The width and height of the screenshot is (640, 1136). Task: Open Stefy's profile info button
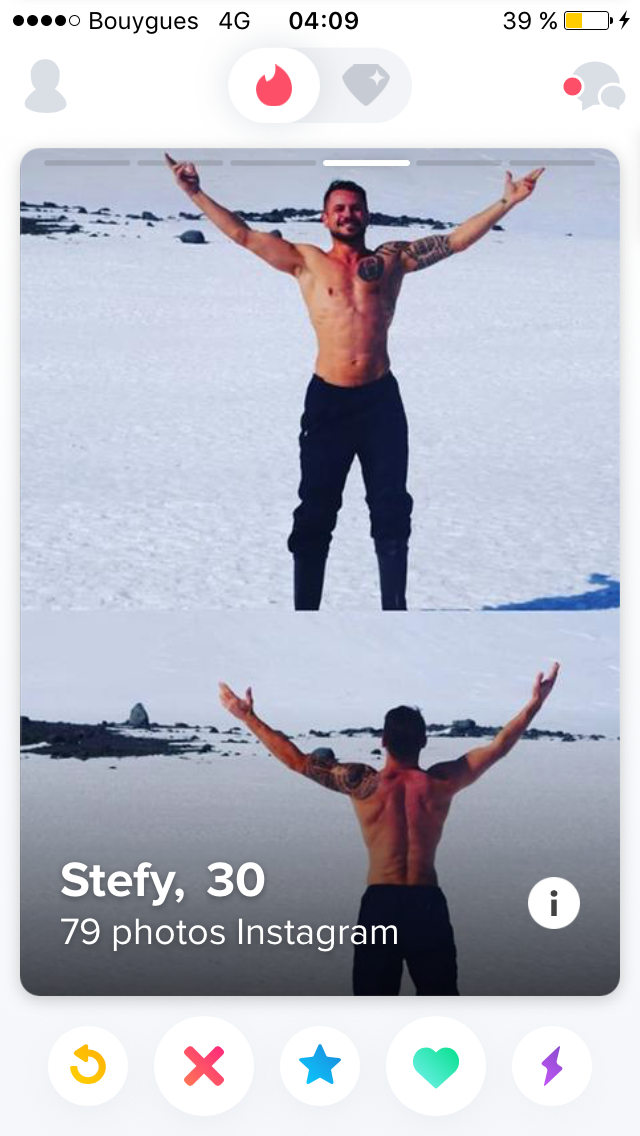pos(554,903)
